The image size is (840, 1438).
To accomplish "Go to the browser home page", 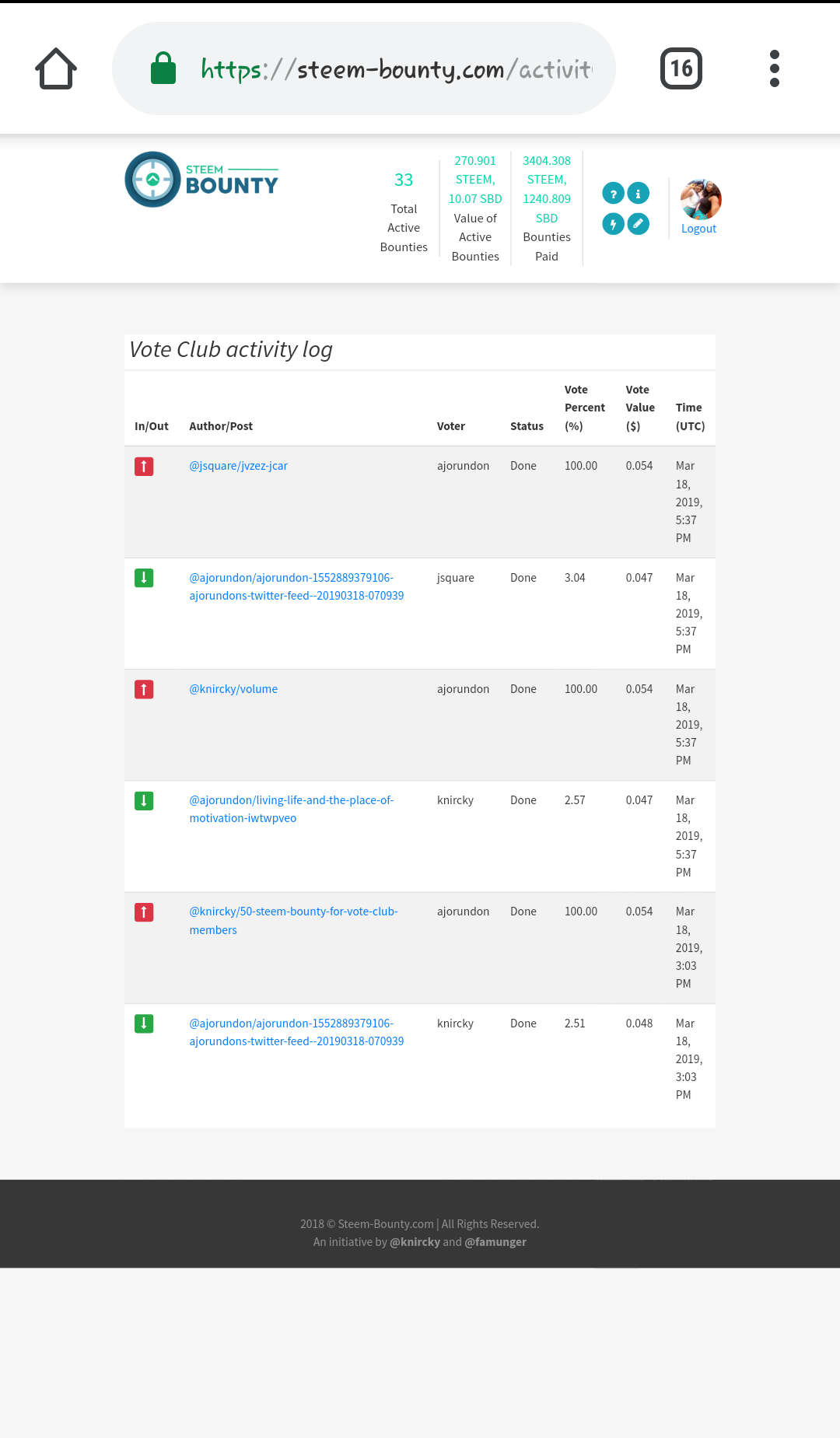I will pos(56,68).
